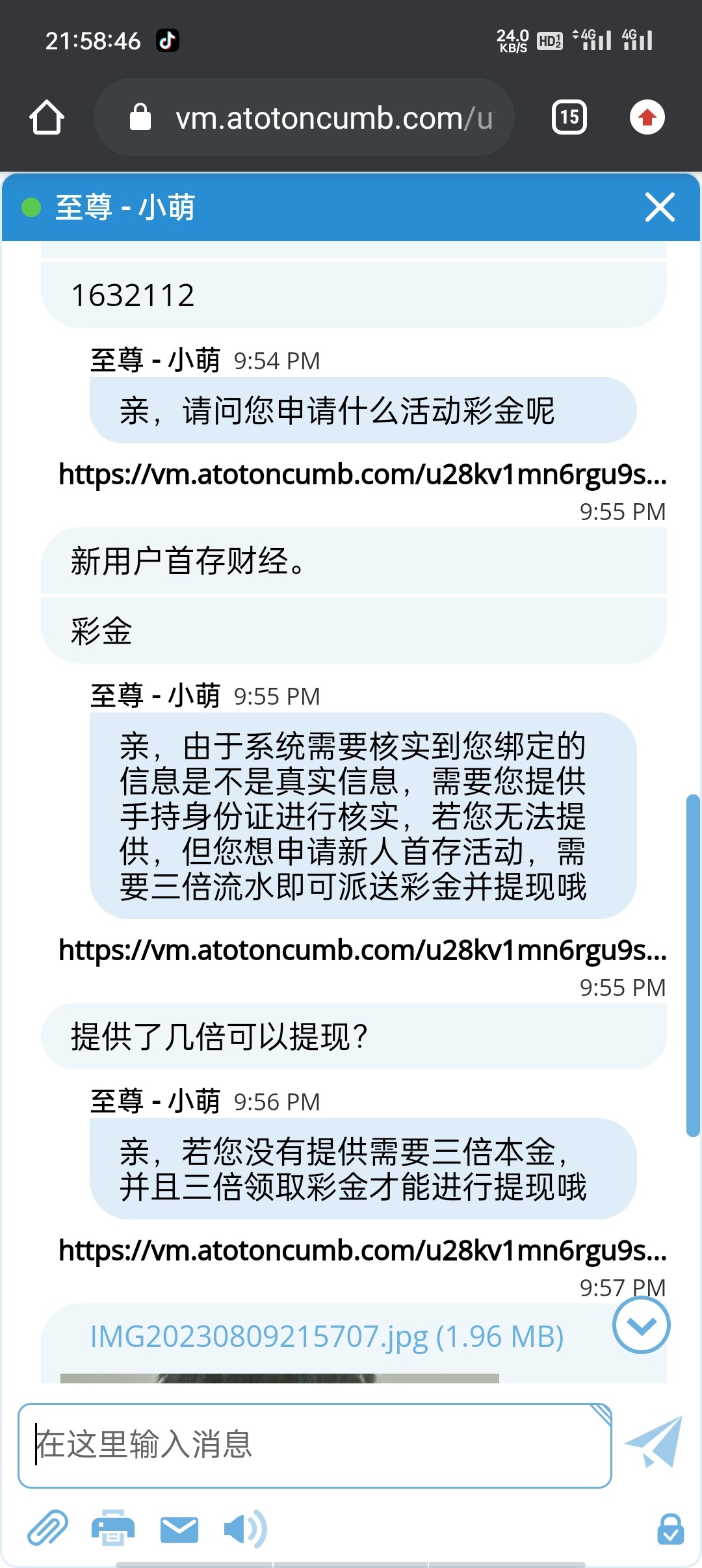Toggle chat sound with speaker icon
This screenshot has height=1568, width=702.
coord(244,1529)
